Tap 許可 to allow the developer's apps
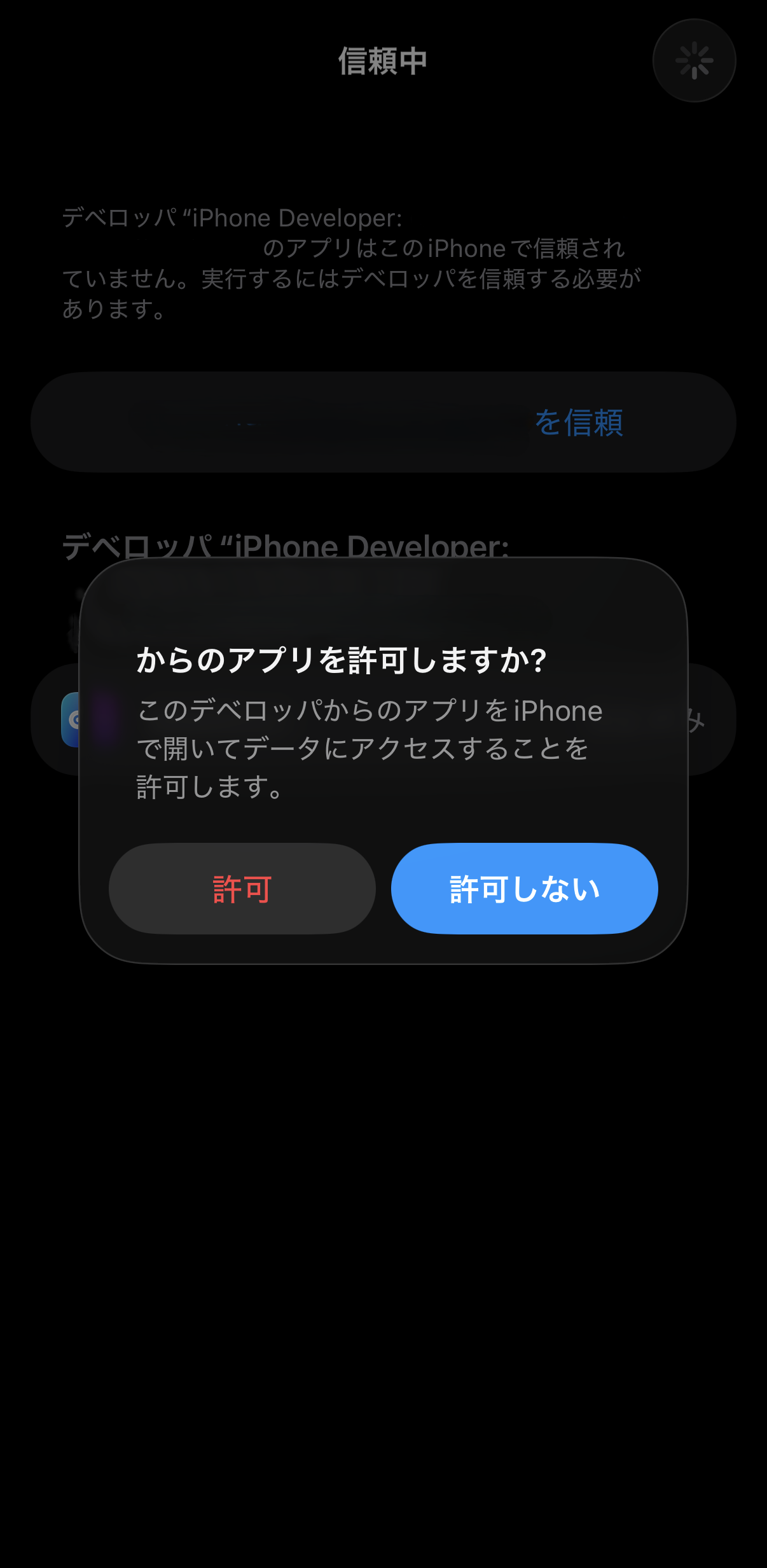 (x=242, y=890)
